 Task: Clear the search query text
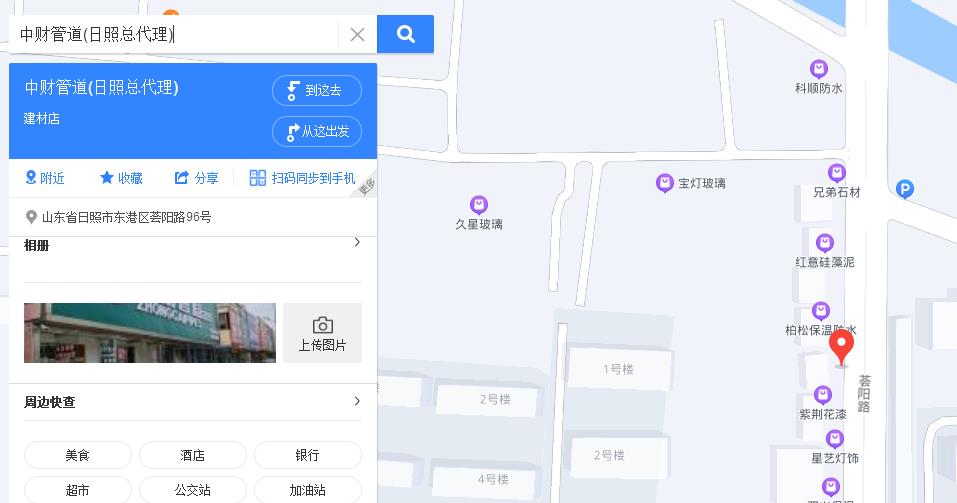coord(357,35)
